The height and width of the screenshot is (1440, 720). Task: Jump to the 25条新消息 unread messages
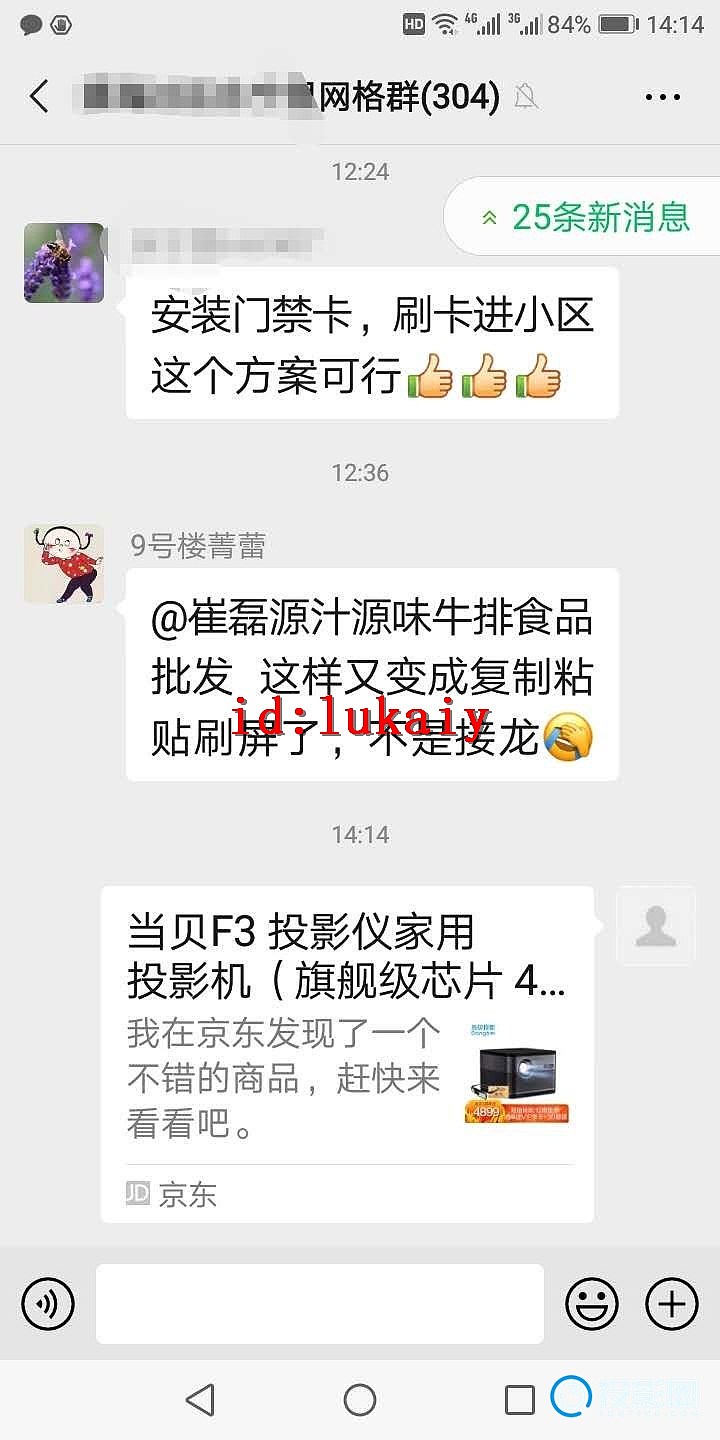point(585,217)
